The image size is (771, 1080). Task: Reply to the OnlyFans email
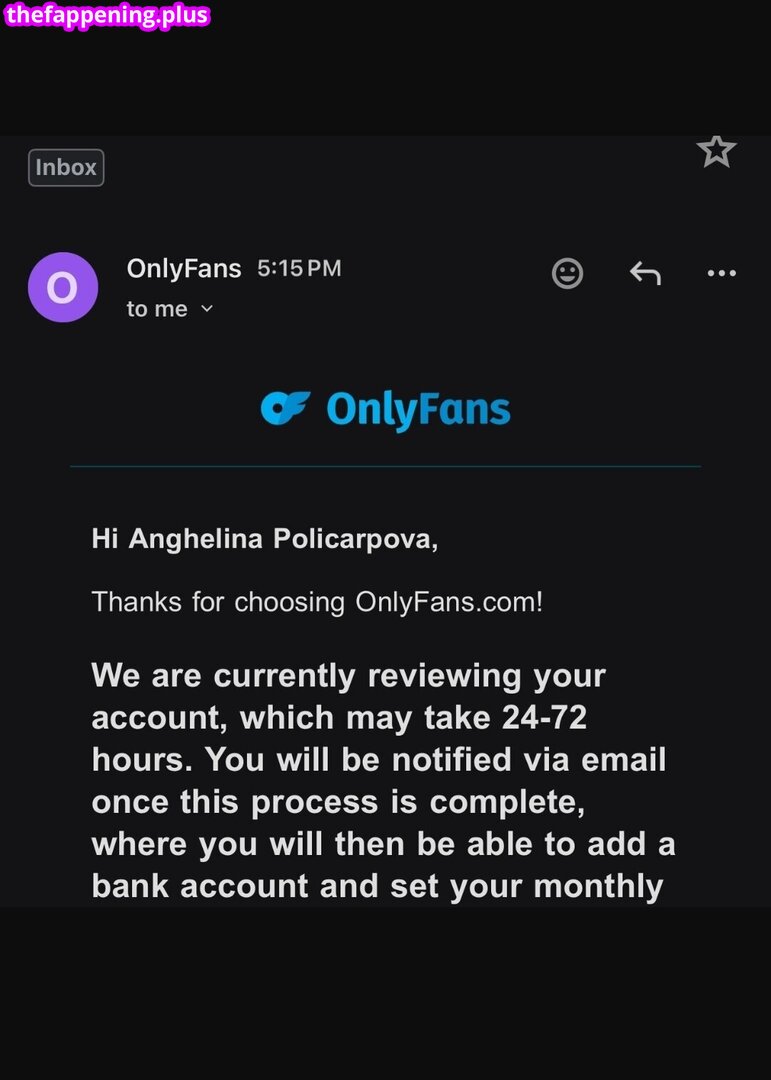tap(645, 273)
